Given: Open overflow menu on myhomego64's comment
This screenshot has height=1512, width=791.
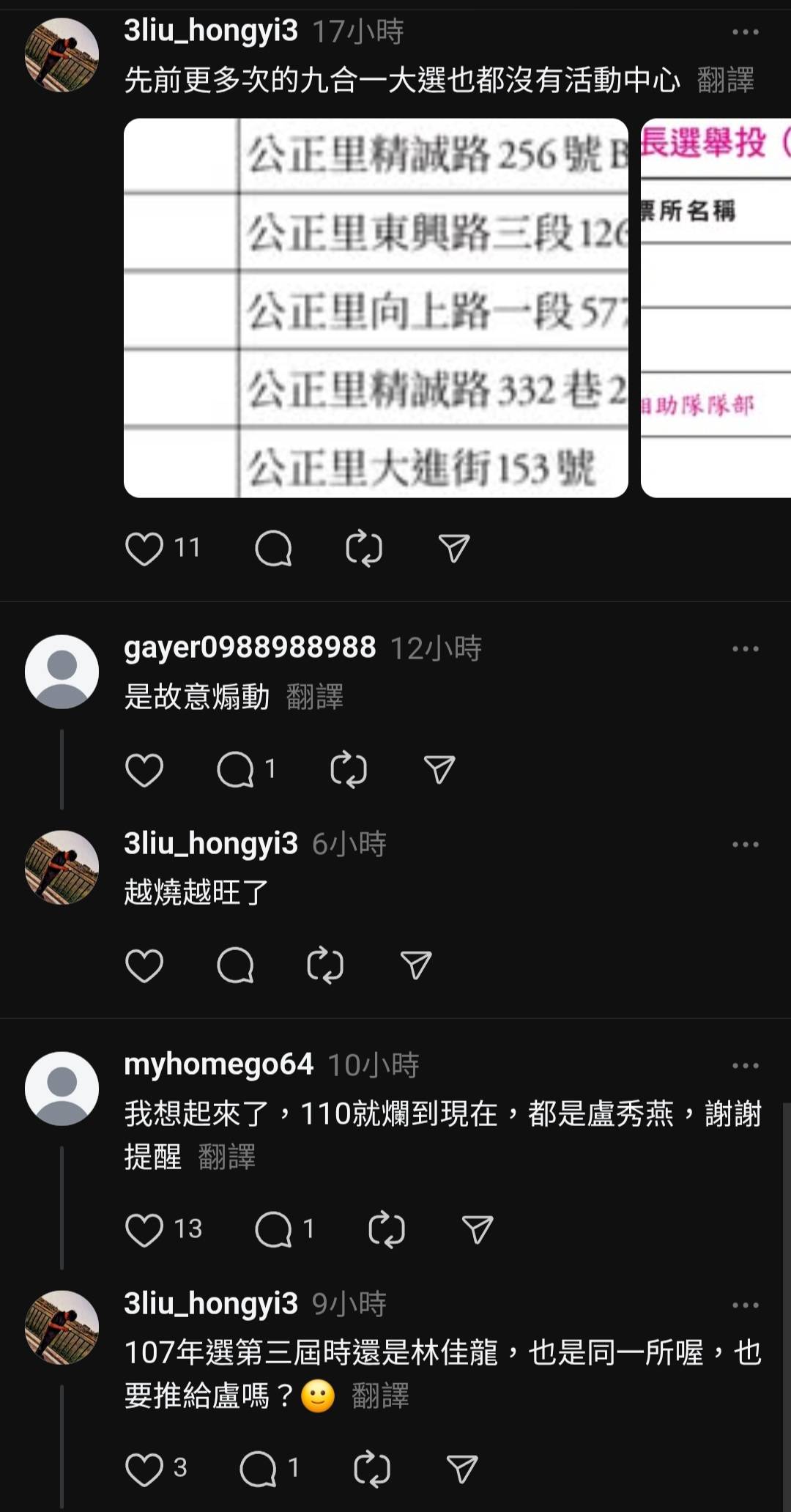Looking at the screenshot, I should (x=746, y=1066).
